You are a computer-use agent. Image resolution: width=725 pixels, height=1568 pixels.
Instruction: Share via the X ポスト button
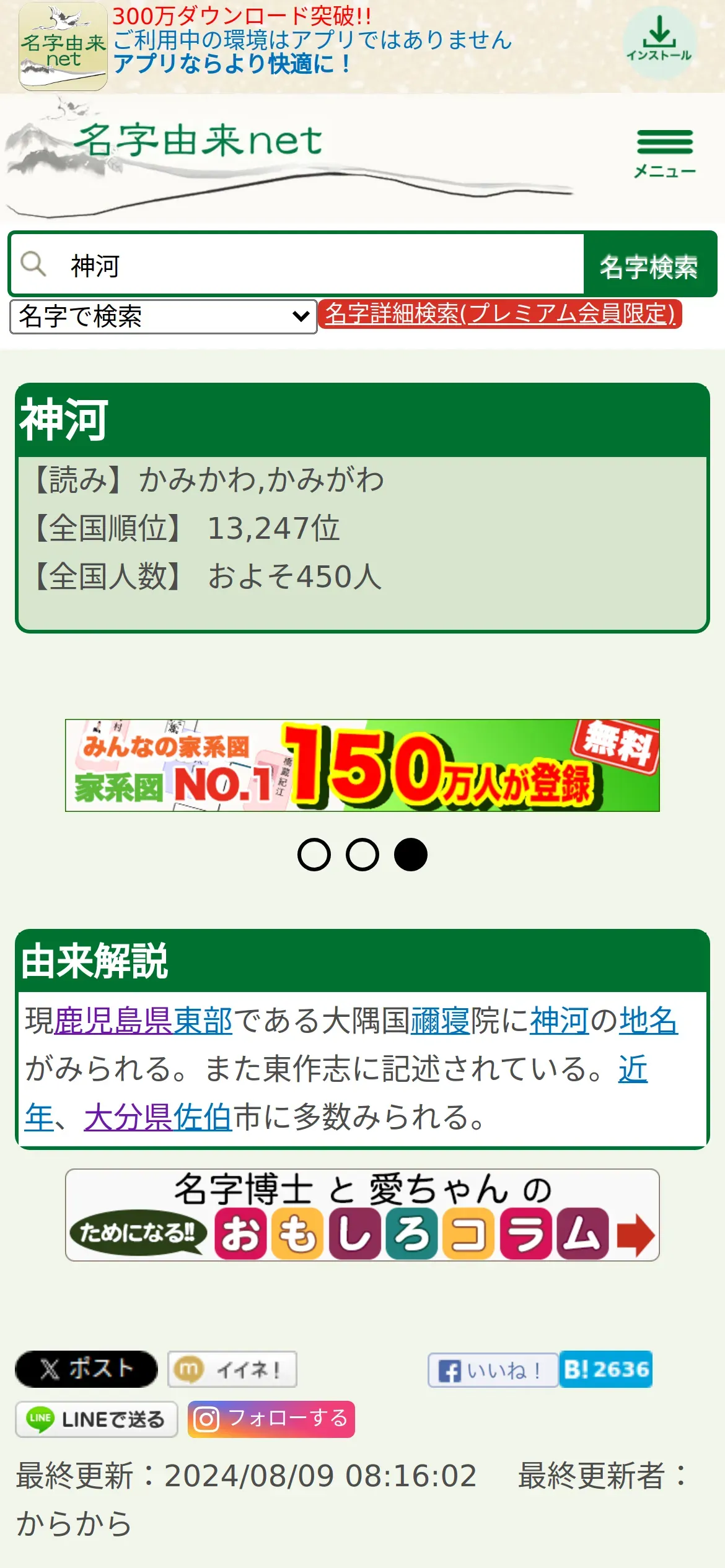coord(86,1369)
